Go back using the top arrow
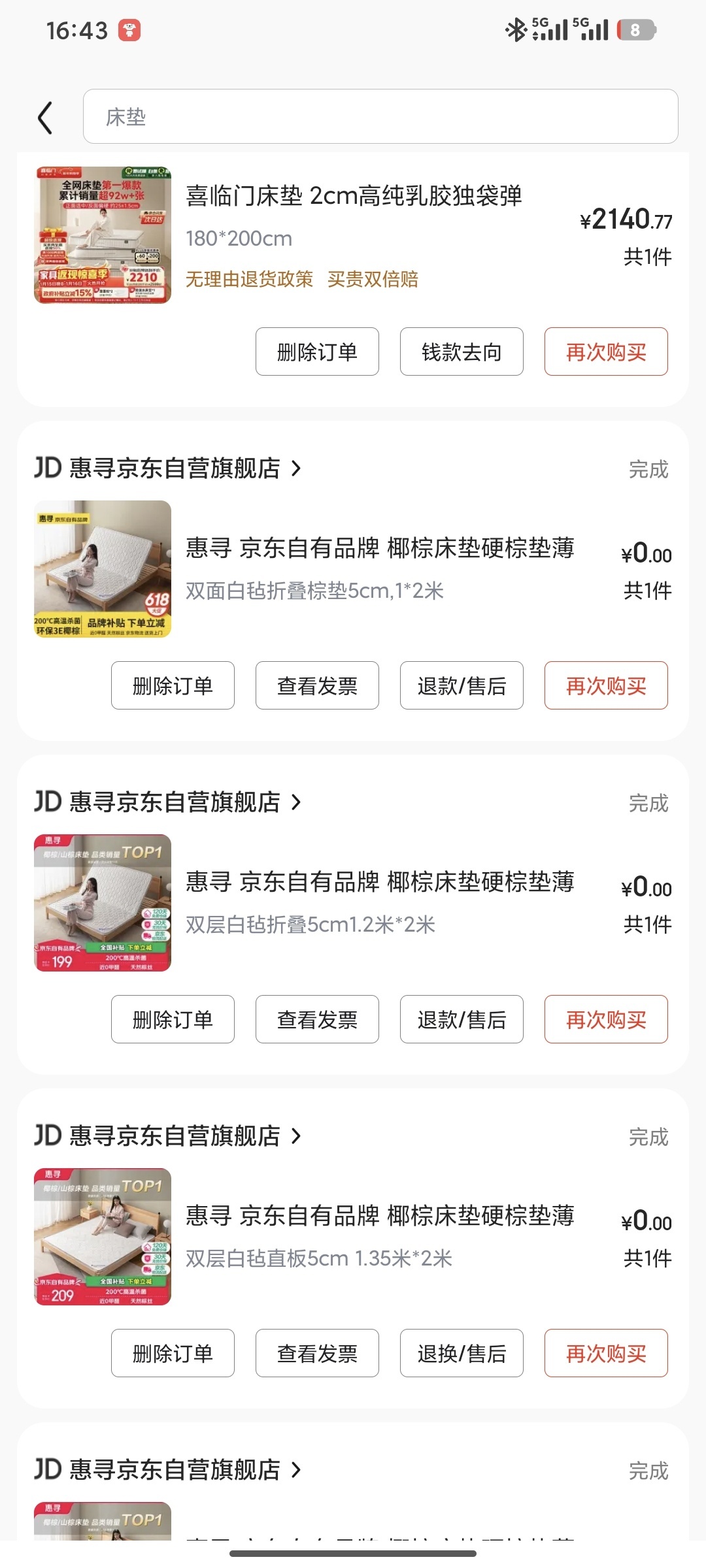The image size is (706, 1568). 45,118
